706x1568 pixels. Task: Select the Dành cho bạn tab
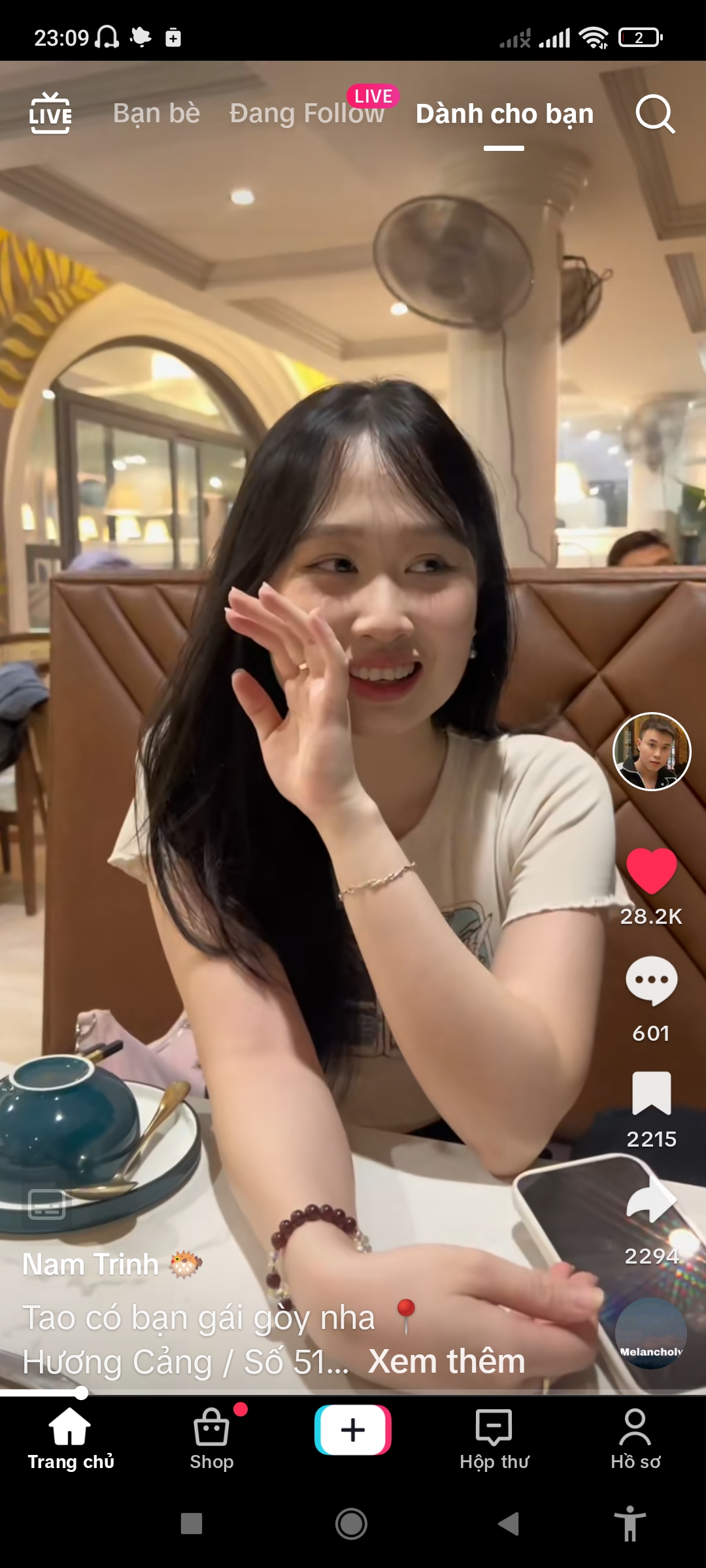pos(504,114)
